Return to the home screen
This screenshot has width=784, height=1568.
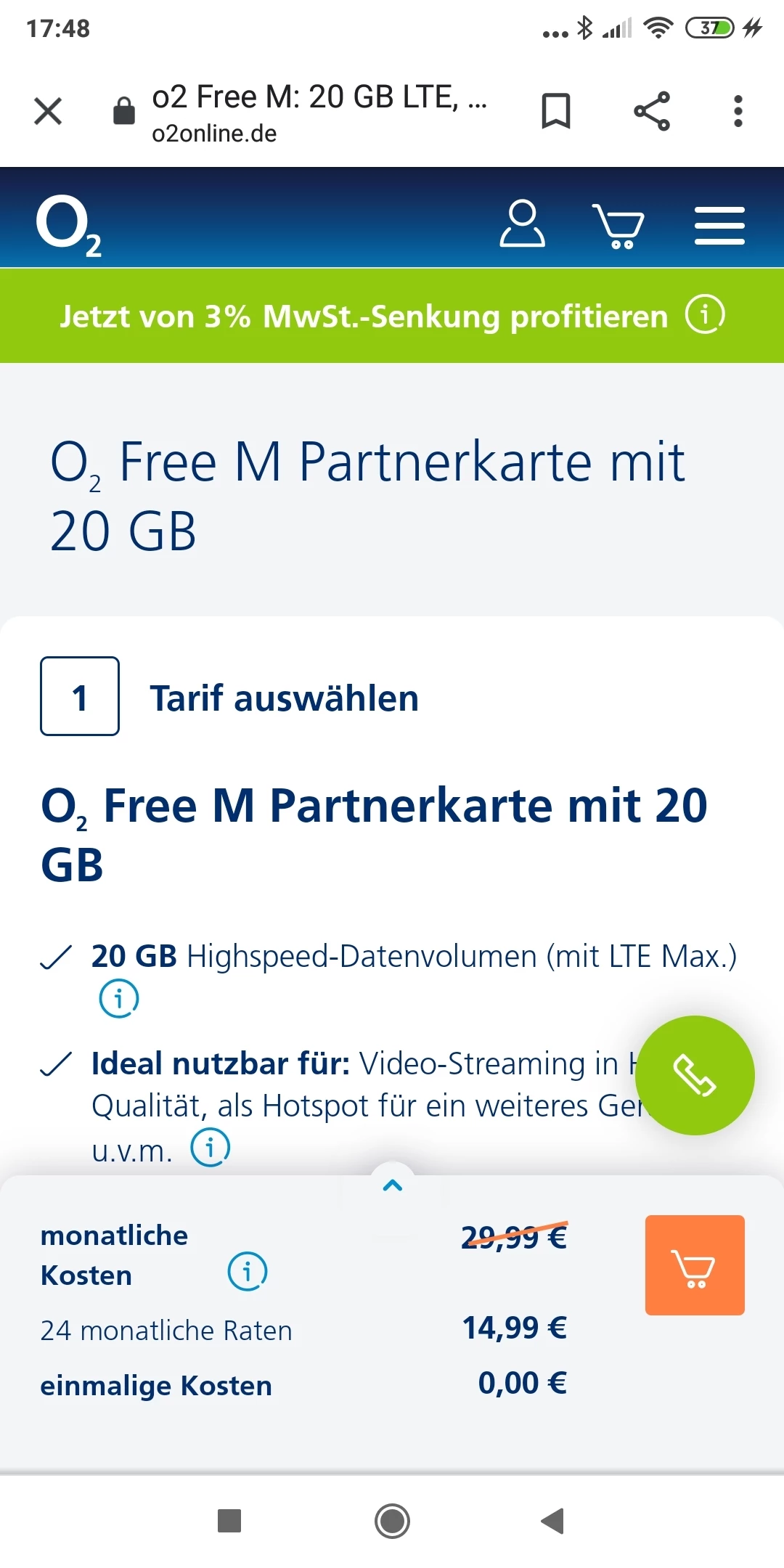[393, 1521]
